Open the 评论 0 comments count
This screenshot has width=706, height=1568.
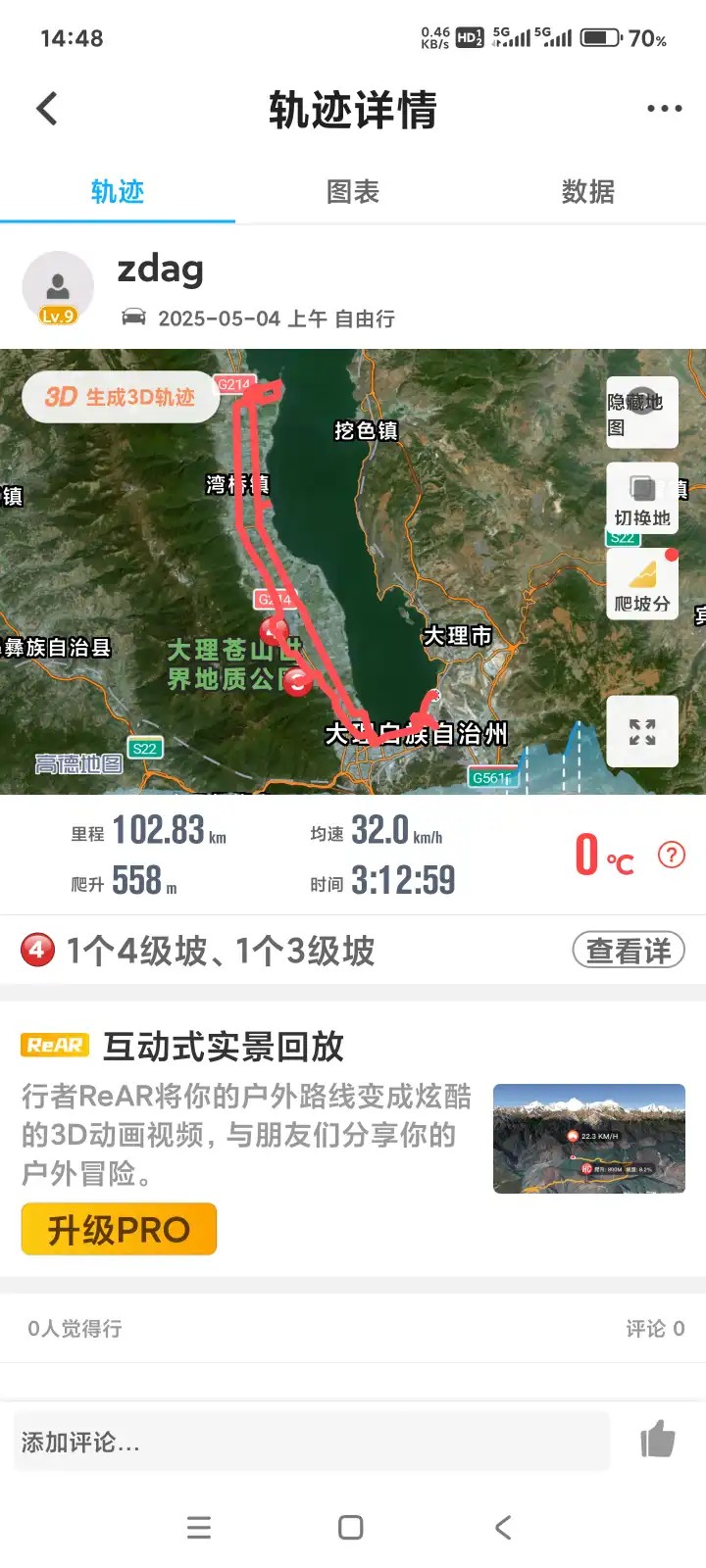(655, 1328)
